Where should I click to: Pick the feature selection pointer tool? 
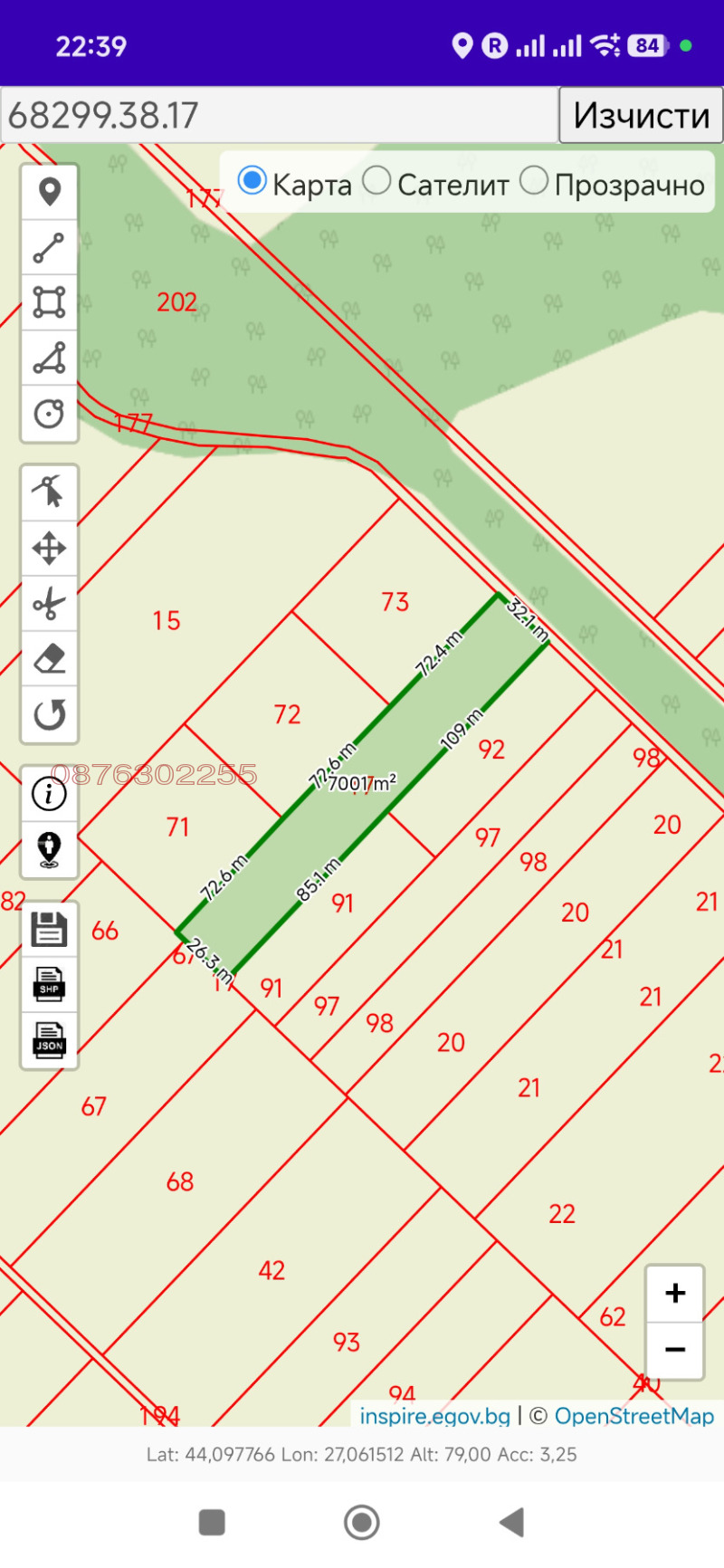(50, 492)
